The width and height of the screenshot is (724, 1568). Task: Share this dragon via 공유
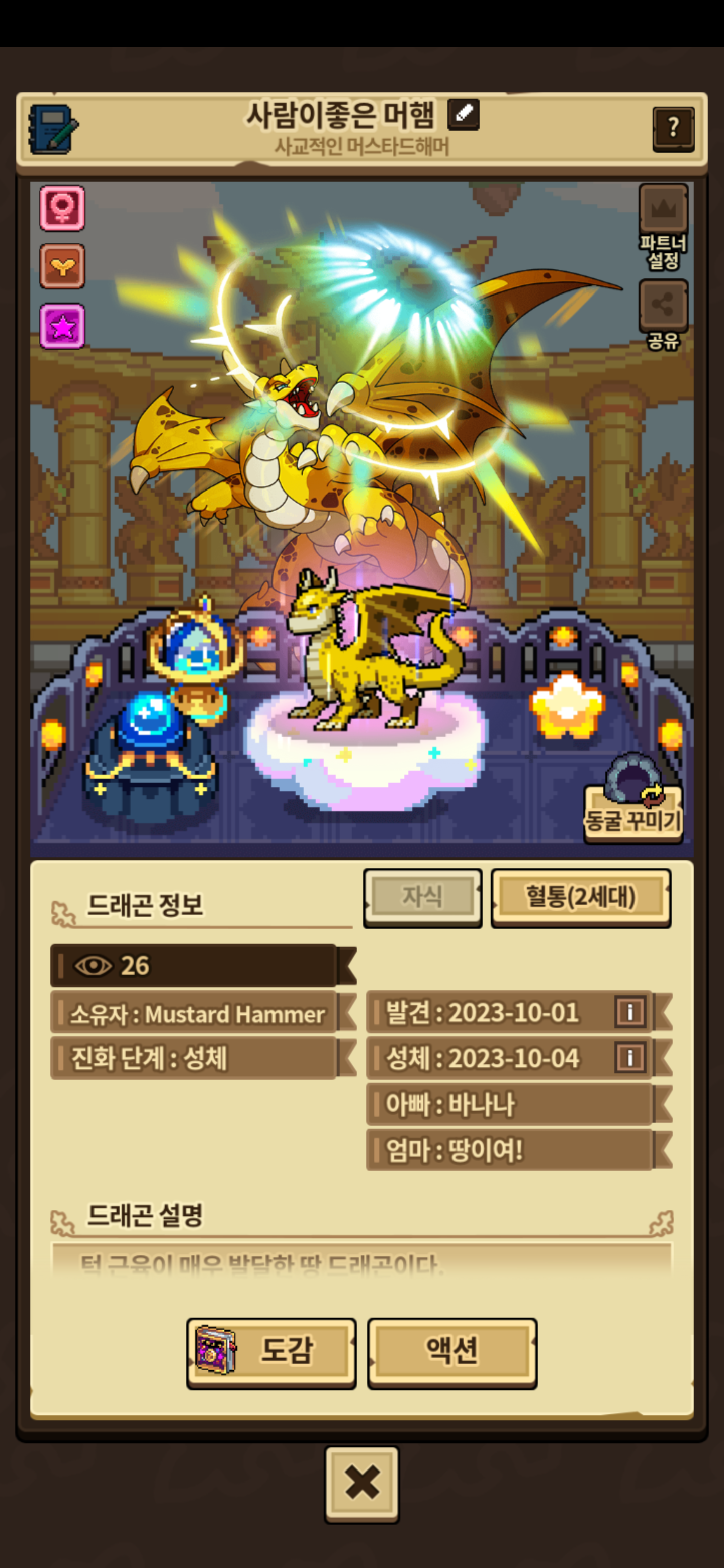(x=663, y=315)
